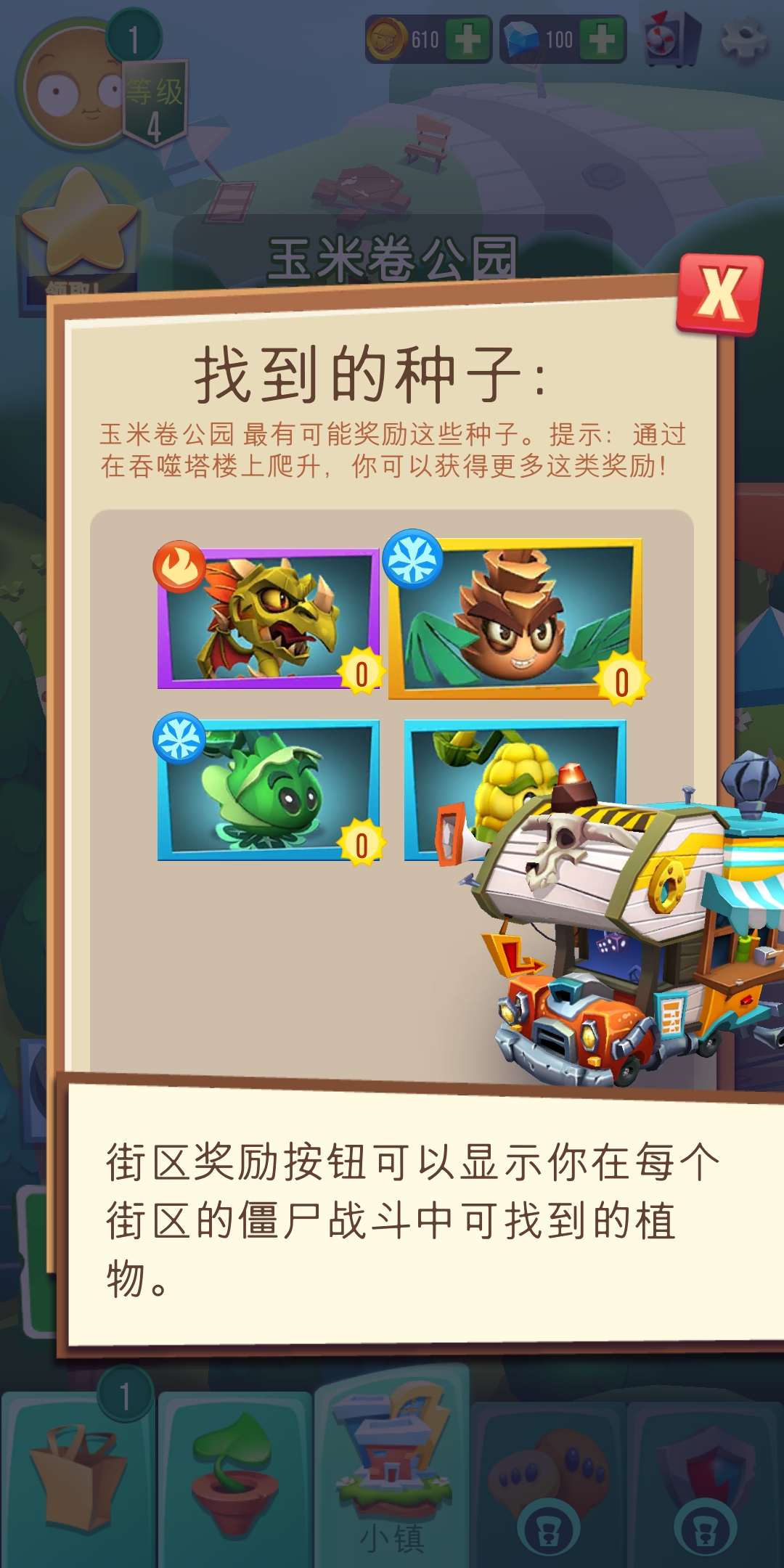Close the found seeds dialog
784x1568 pixels.
click(x=719, y=294)
